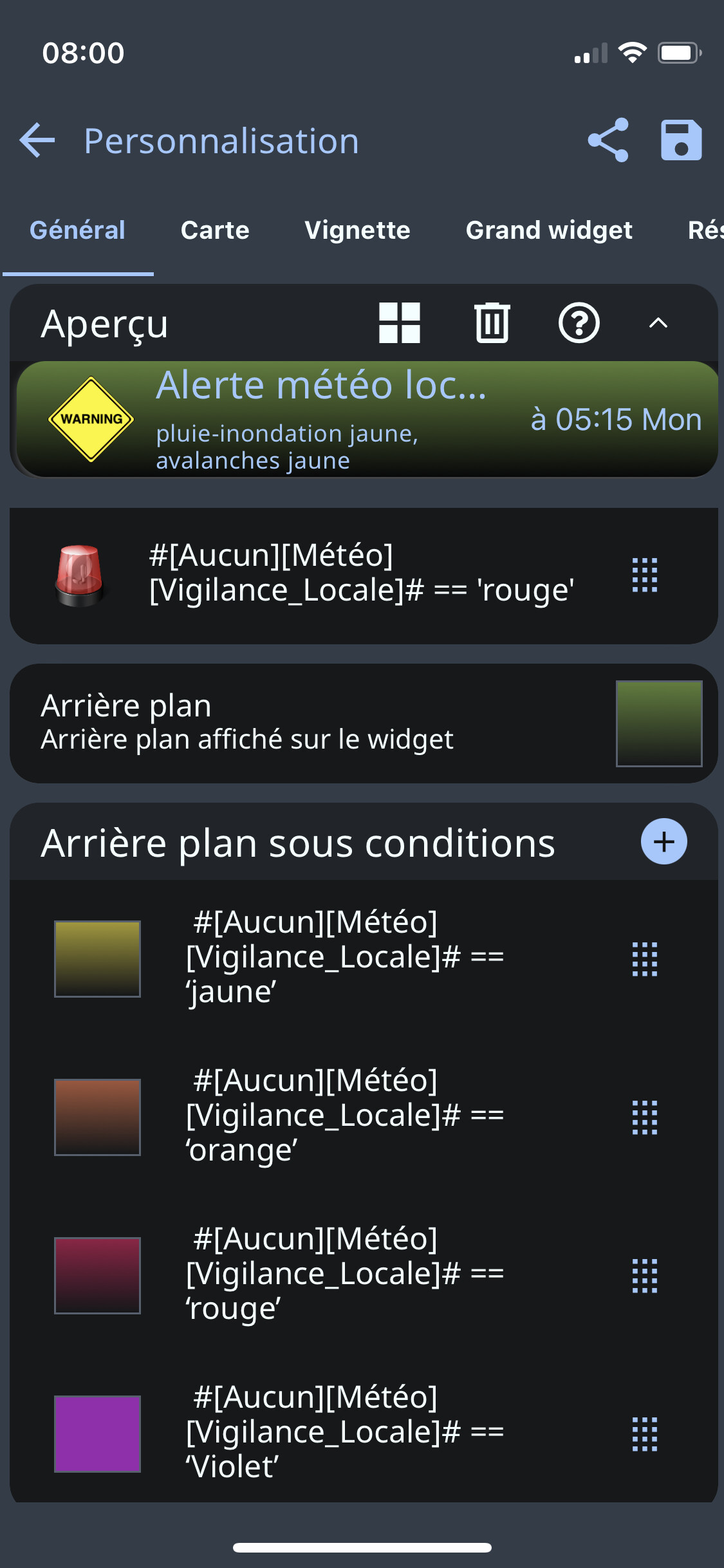Tap the trash icon in Aperçu
This screenshot has height=1568, width=724.
click(x=492, y=323)
